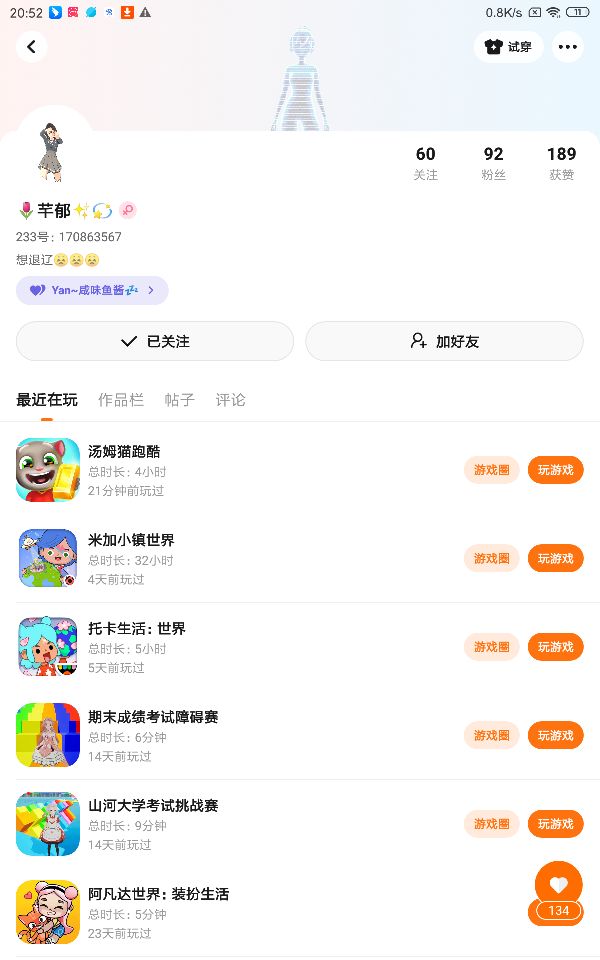Viewport: 600px width, 960px height.
Task: Open 游戏圈 for 山河大学考试挑战赛
Action: [491, 824]
